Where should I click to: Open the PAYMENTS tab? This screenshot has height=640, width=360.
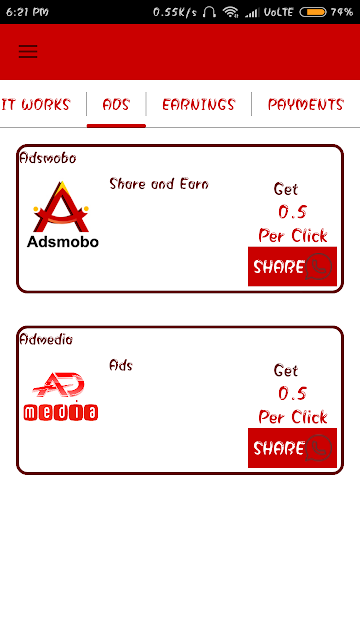click(x=306, y=104)
